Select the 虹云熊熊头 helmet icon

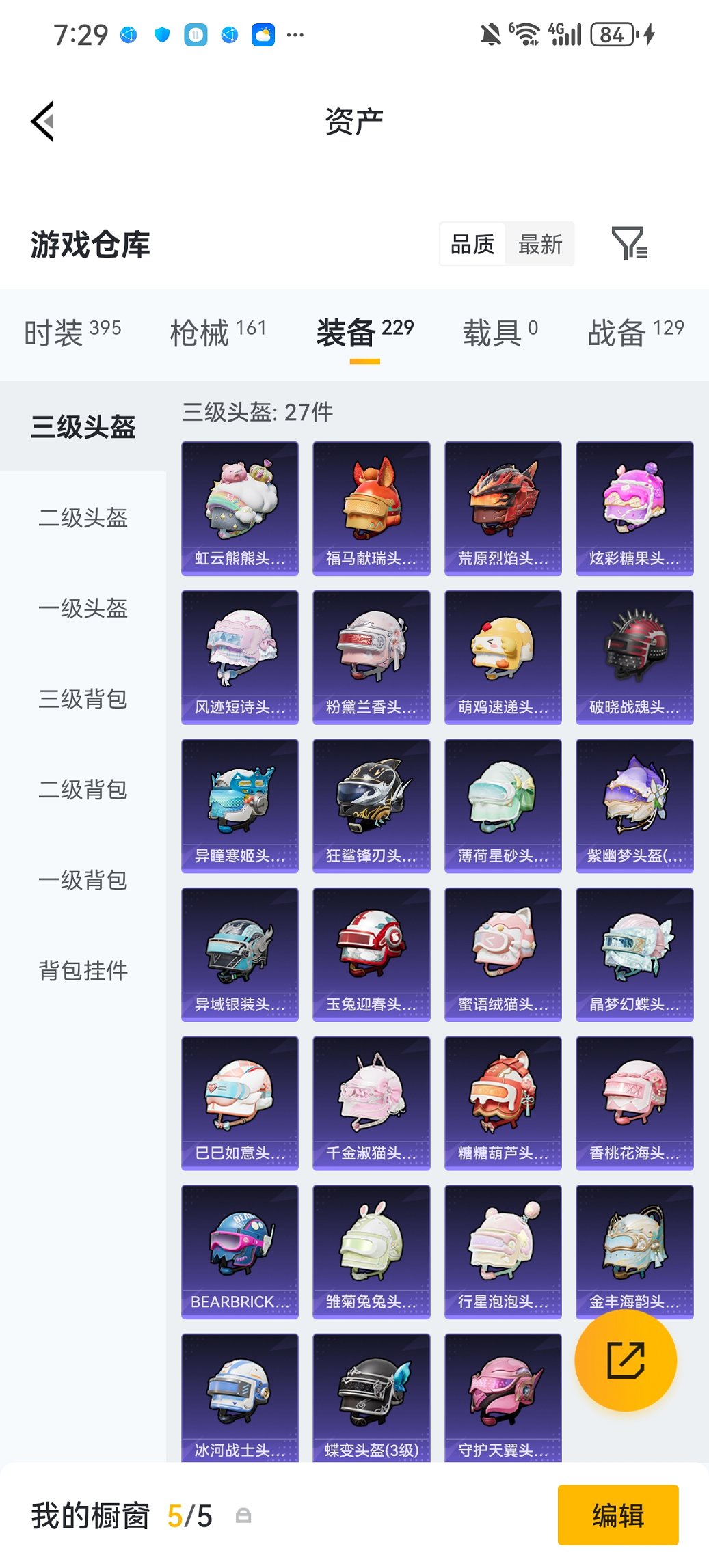click(x=240, y=504)
